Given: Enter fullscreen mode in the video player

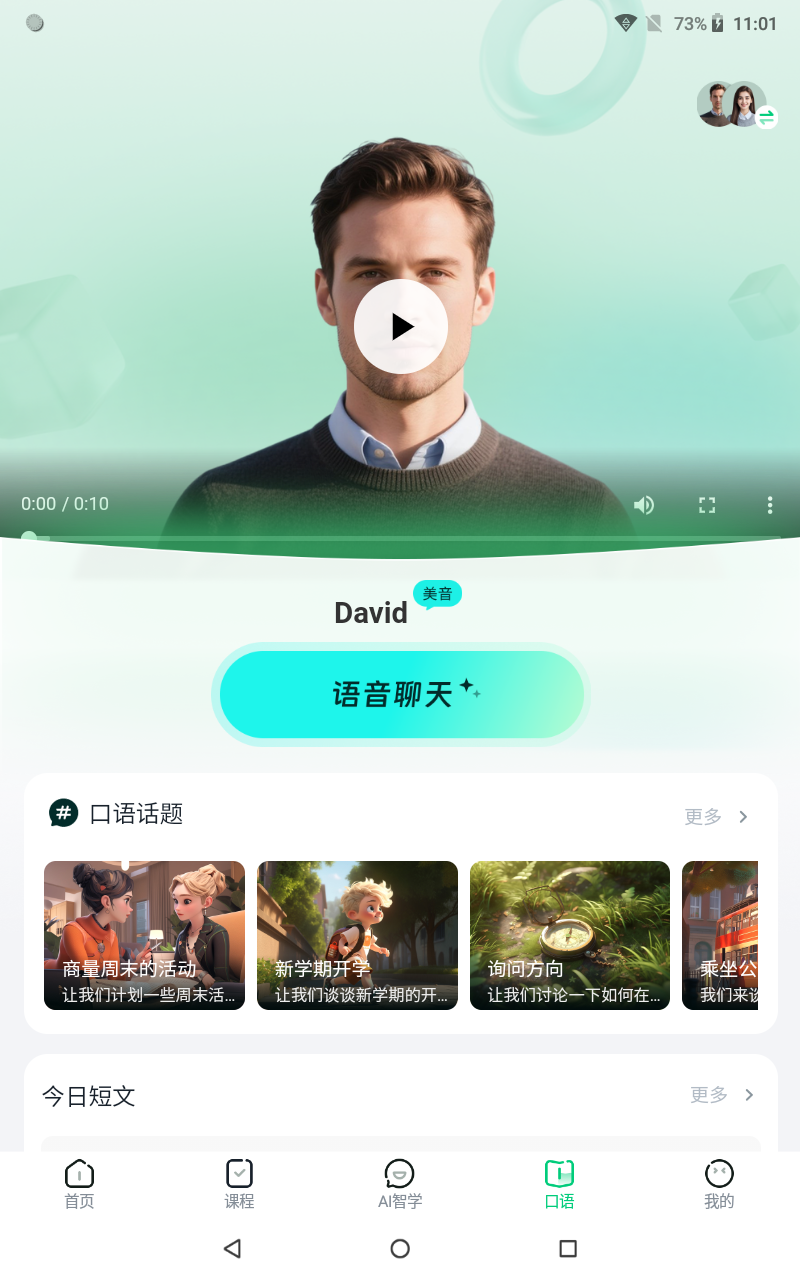Looking at the screenshot, I should (x=707, y=505).
